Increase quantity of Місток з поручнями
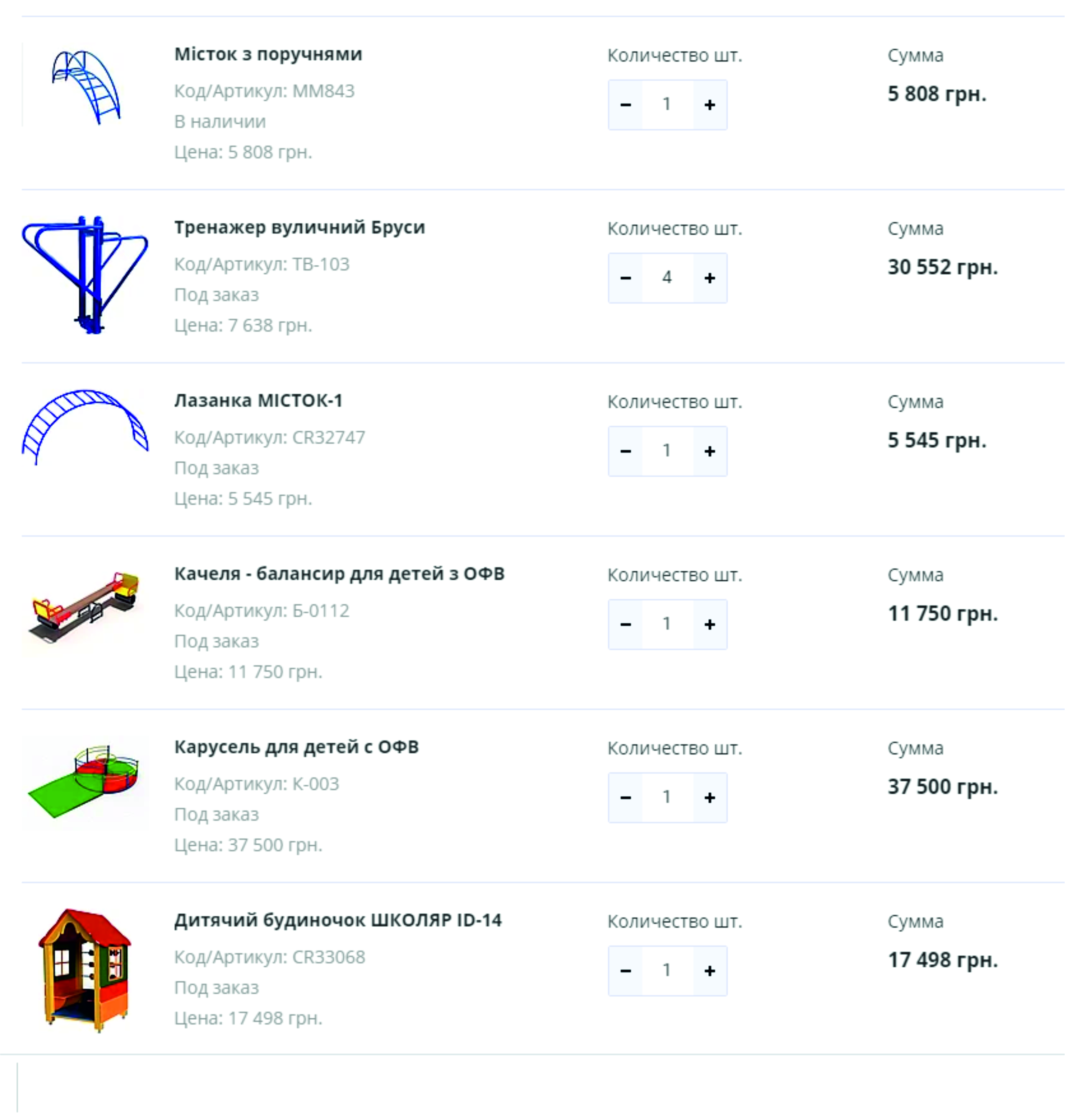This screenshot has height=1120, width=1065. pyautogui.click(x=709, y=105)
